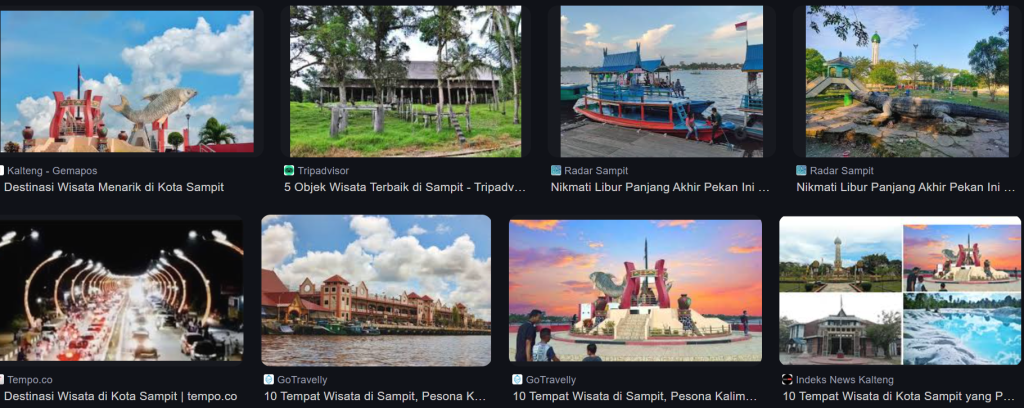Open the Radar Sampit boat dock image
This screenshot has height=408, width=1024.
tap(661, 80)
